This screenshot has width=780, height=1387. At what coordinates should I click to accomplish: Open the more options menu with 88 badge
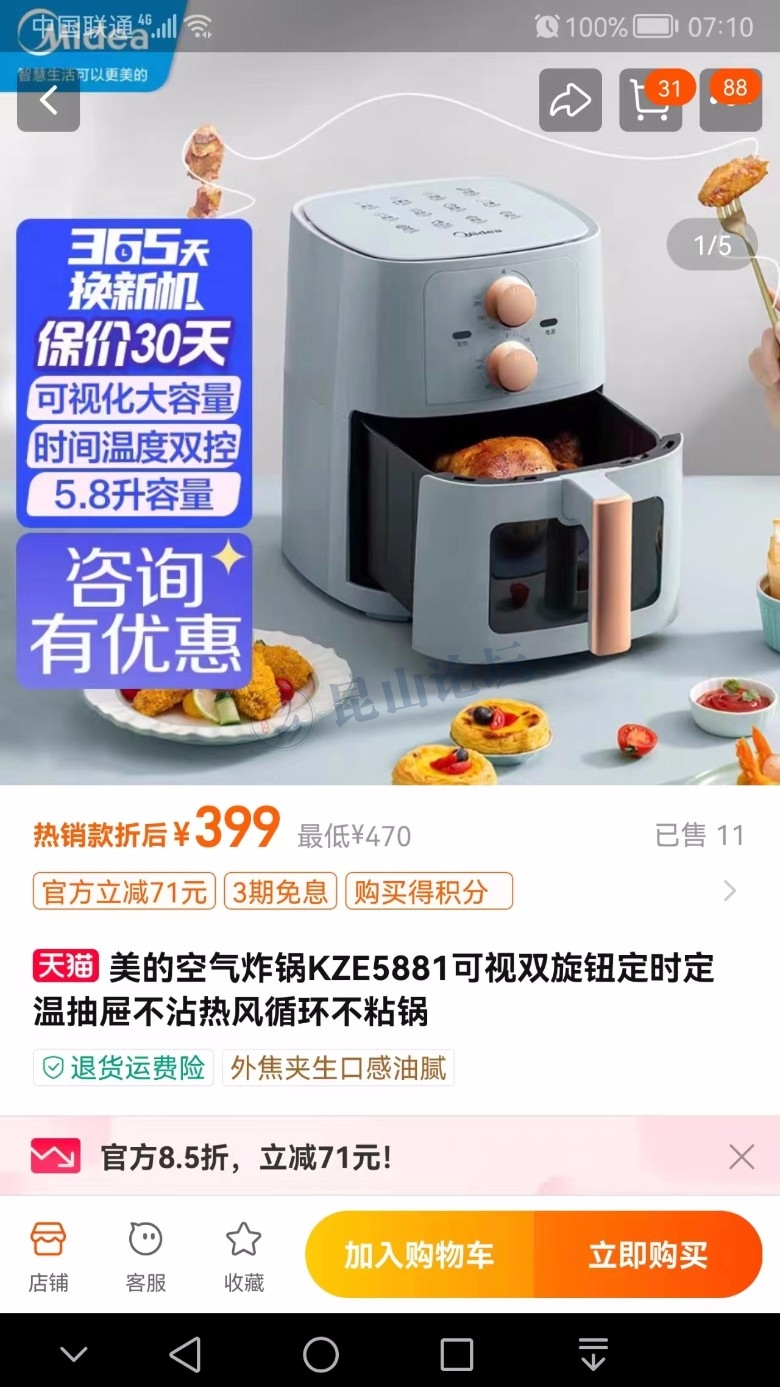[730, 100]
